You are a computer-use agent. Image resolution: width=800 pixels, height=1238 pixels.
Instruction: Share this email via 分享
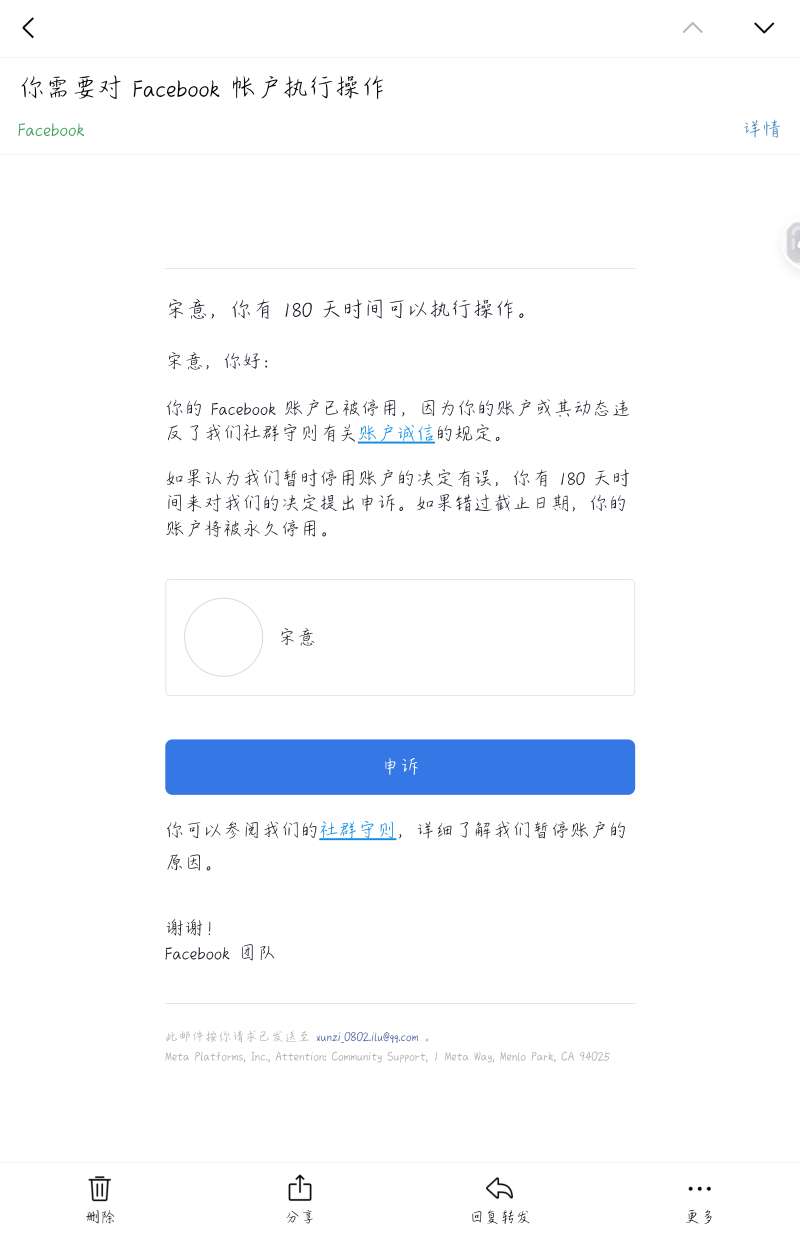click(300, 1198)
